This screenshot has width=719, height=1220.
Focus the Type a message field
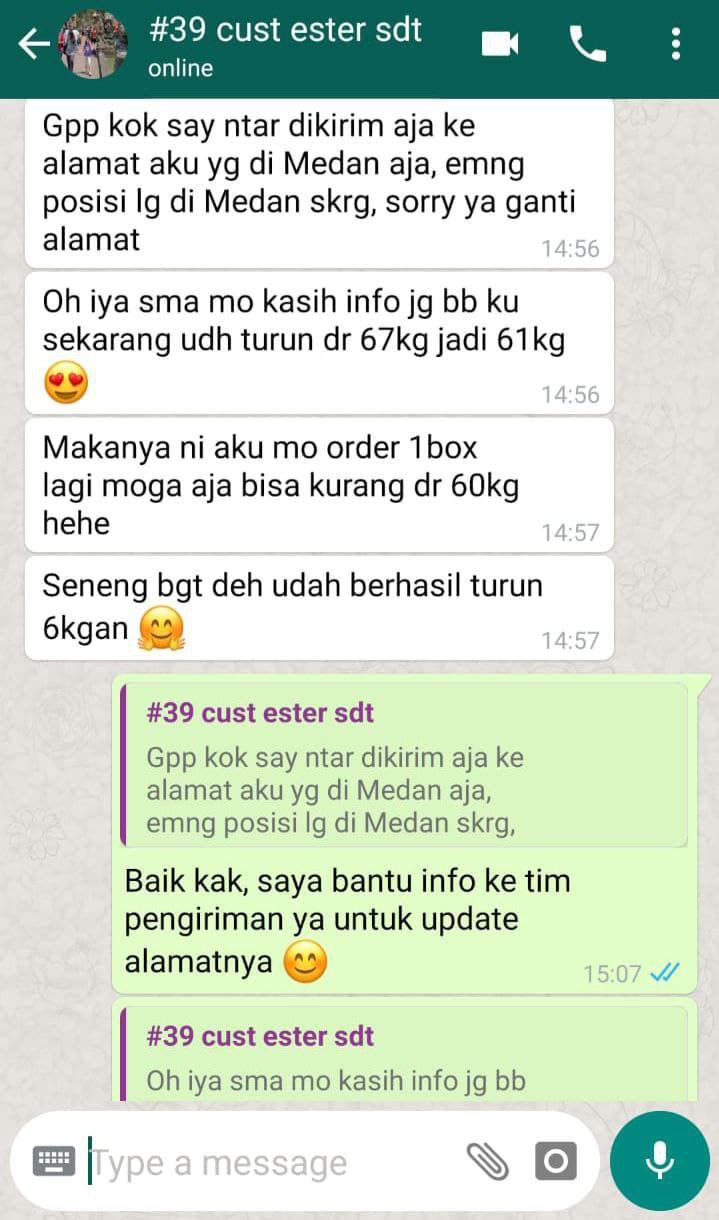270,1163
